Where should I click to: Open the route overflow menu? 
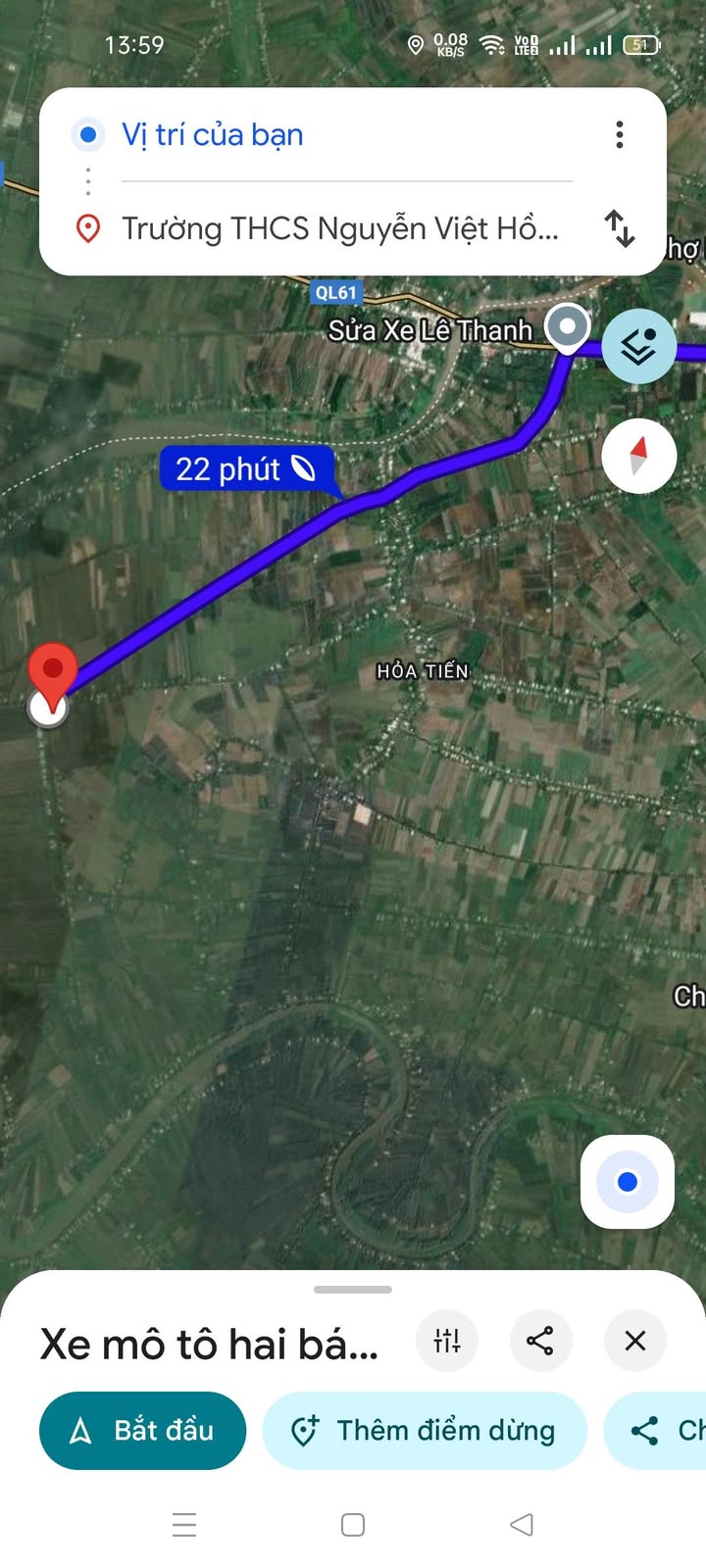click(619, 135)
